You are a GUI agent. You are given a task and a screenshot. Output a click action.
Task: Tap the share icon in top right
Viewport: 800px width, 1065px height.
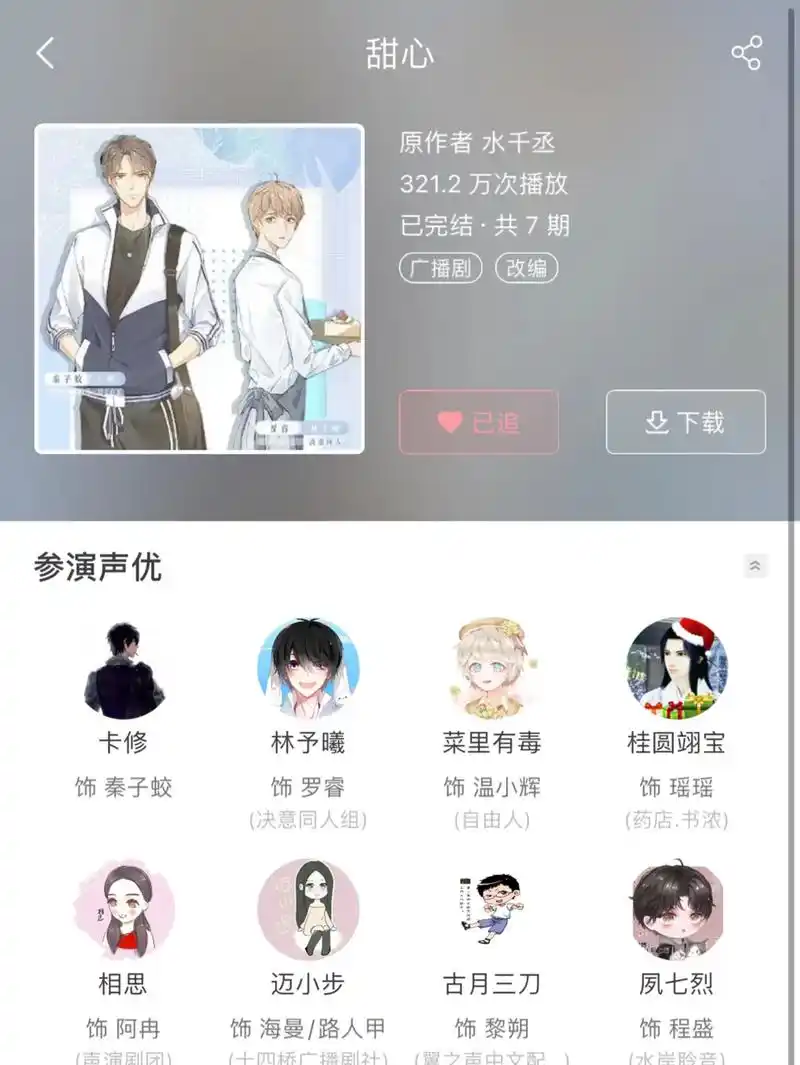pyautogui.click(x=748, y=54)
